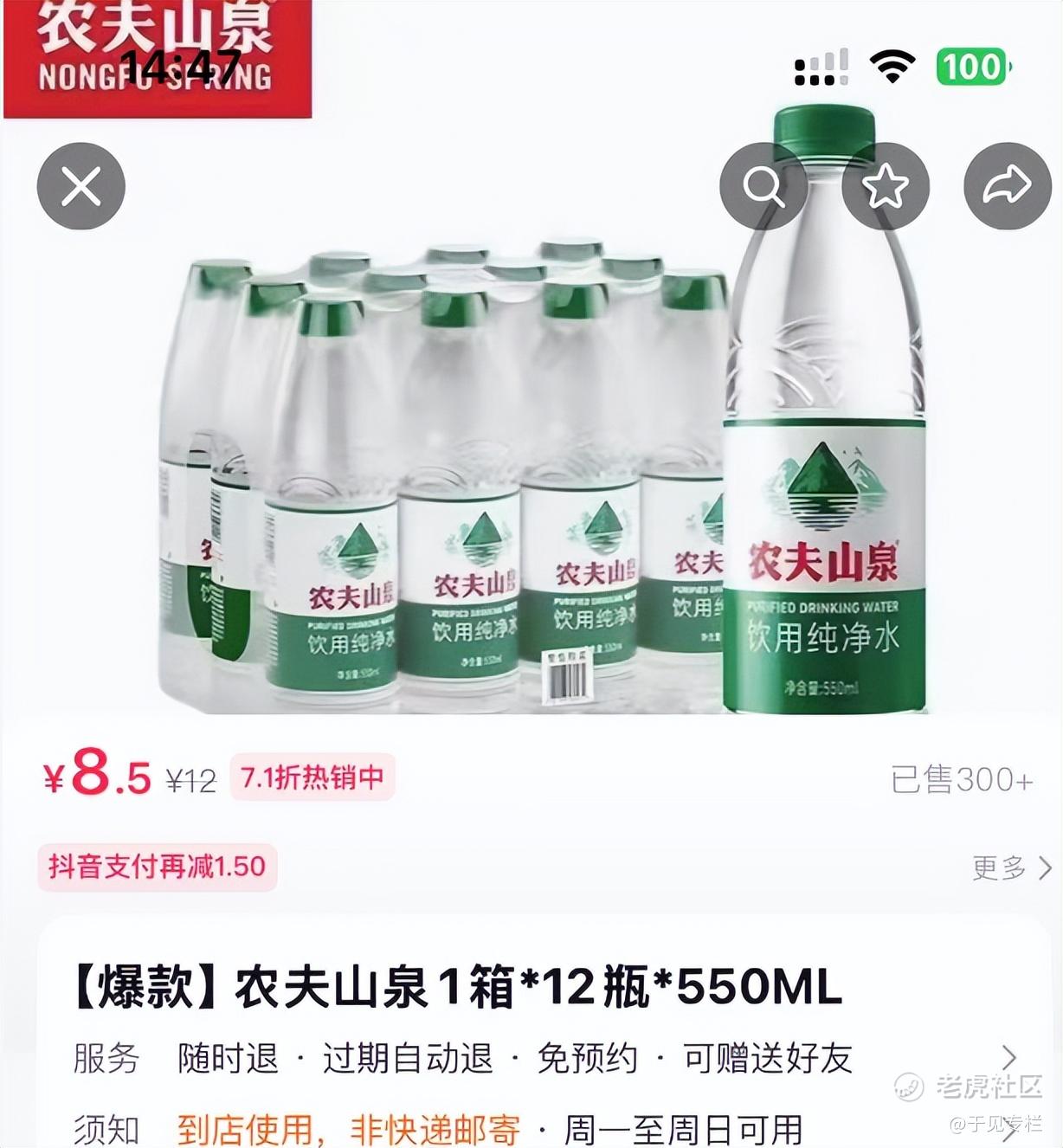Open the search magnifier icon
Screen dimensions: 1063x1148
(763, 186)
